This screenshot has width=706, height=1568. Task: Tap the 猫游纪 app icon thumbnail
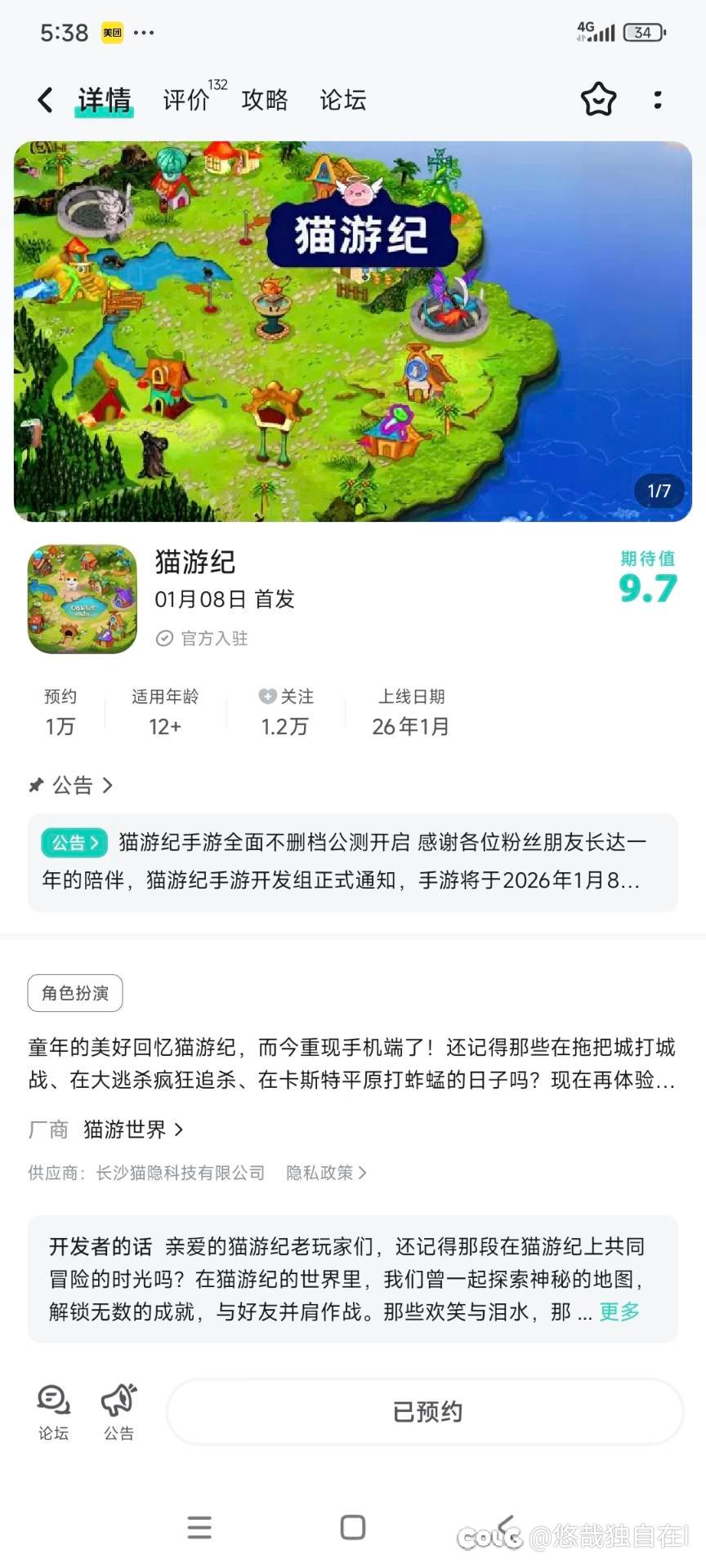pos(82,599)
